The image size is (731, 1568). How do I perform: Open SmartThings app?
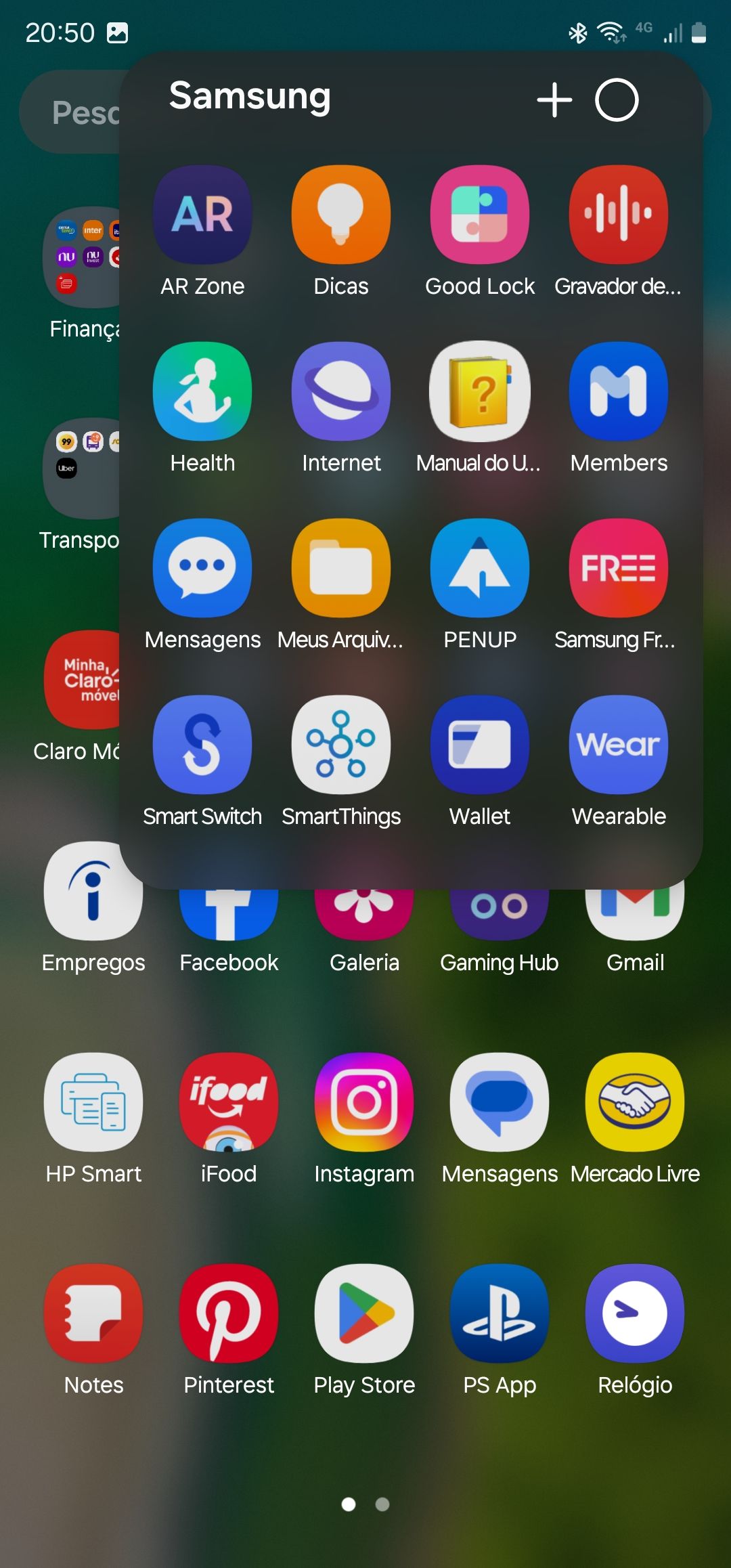[341, 745]
